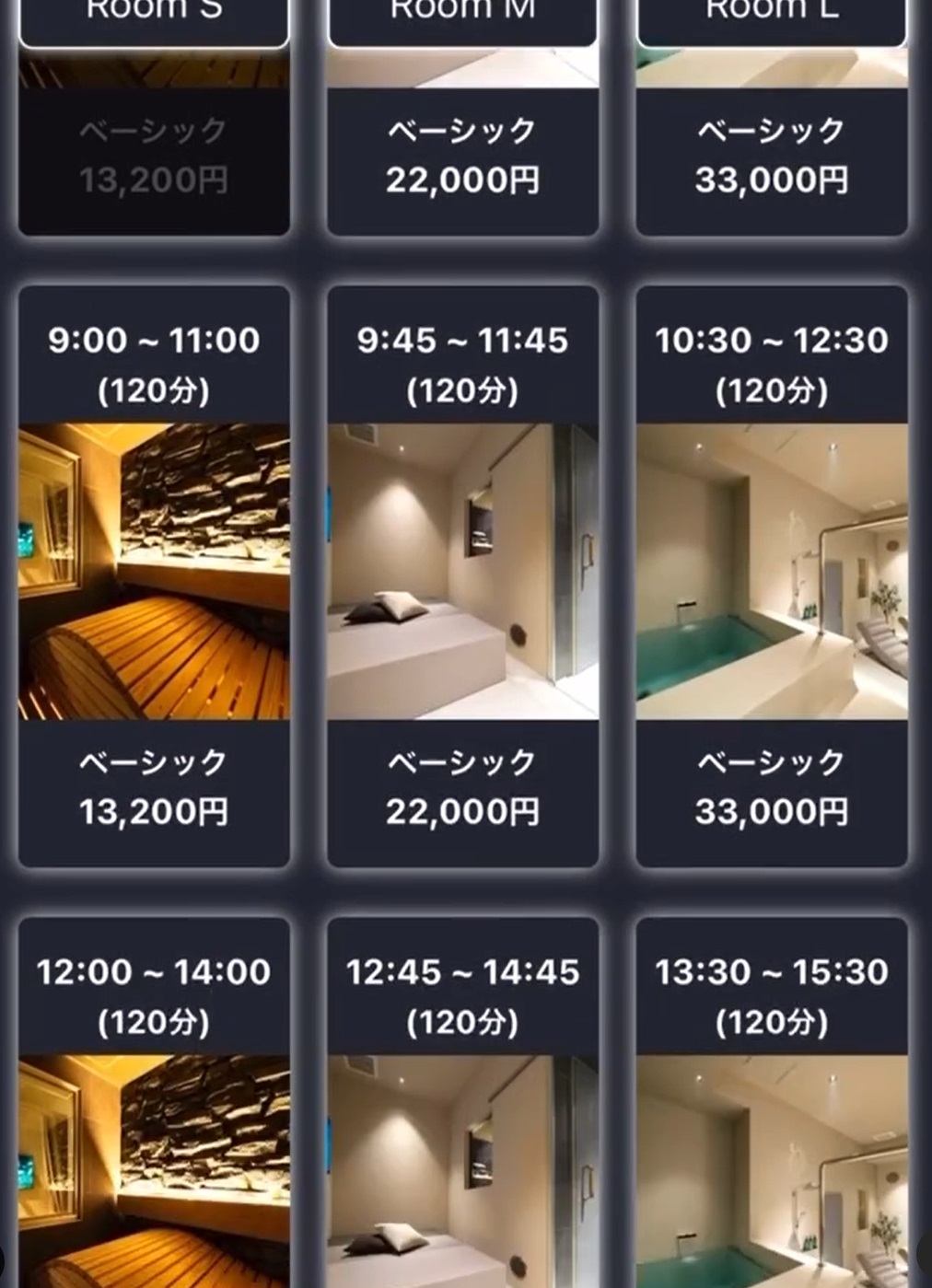Choose the 9:45 ~ 11:45 time slot

(462, 575)
